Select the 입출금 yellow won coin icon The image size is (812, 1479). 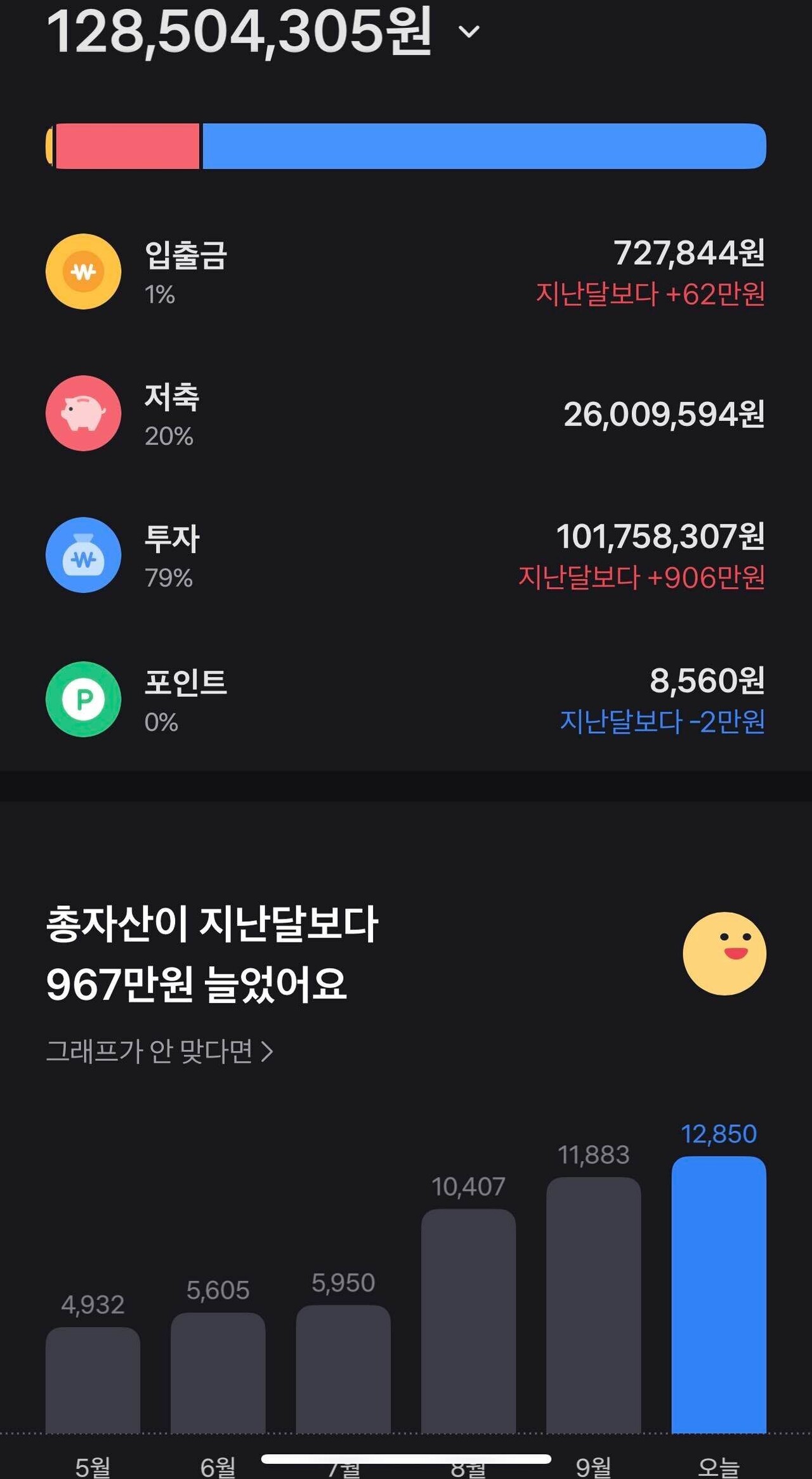(82, 271)
